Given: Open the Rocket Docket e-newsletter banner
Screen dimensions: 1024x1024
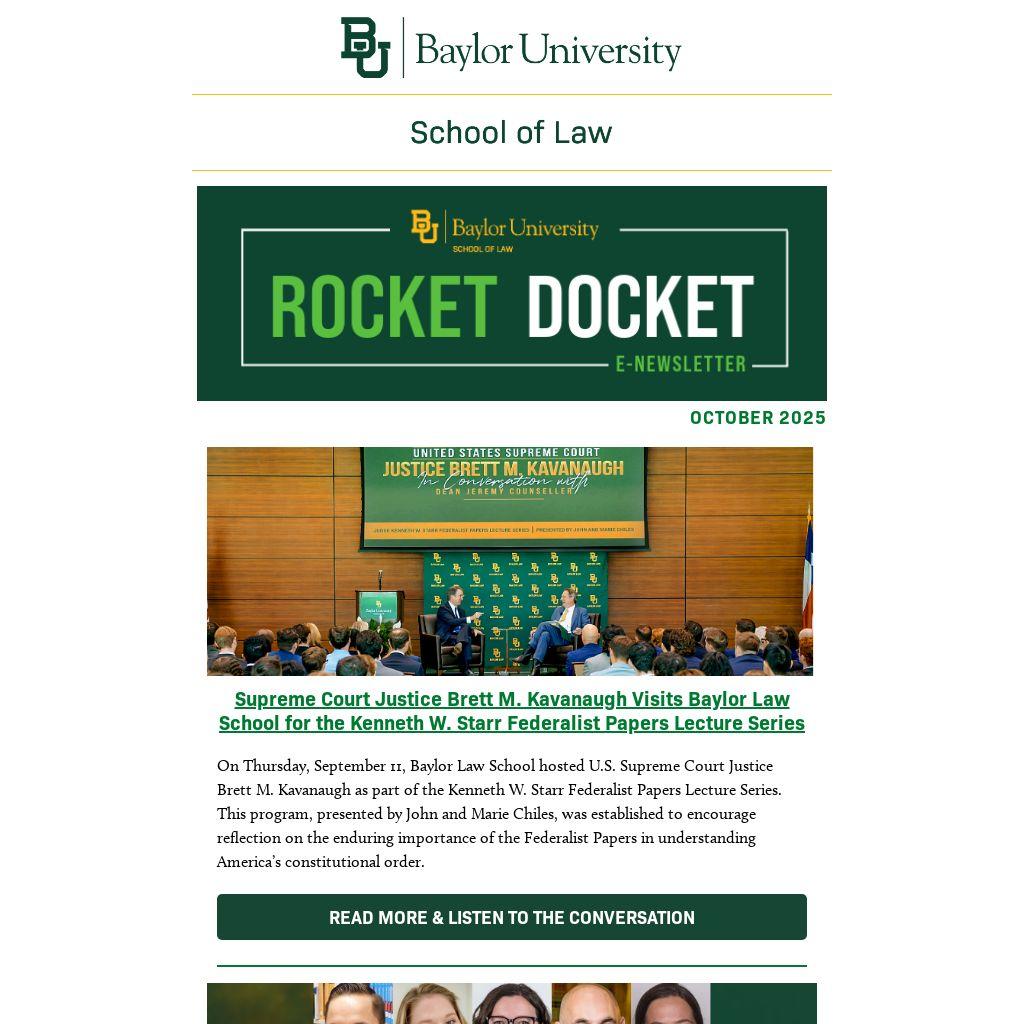Looking at the screenshot, I should pos(511,293).
